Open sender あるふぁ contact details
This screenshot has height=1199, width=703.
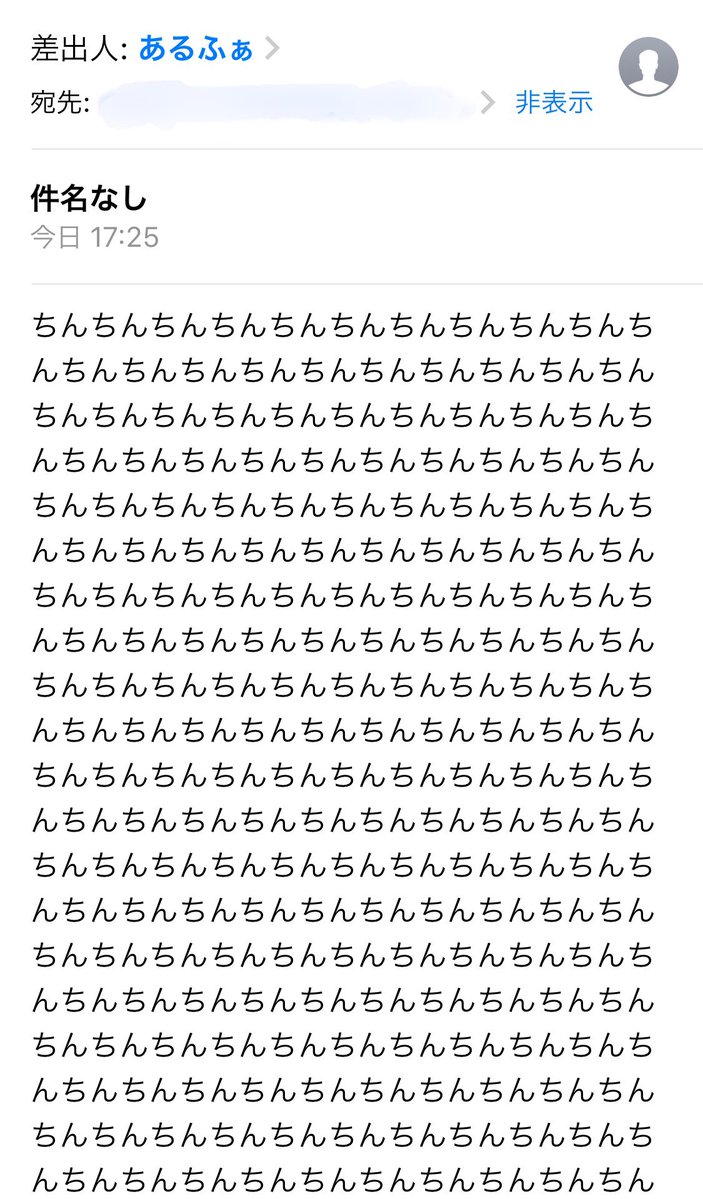click(x=196, y=48)
